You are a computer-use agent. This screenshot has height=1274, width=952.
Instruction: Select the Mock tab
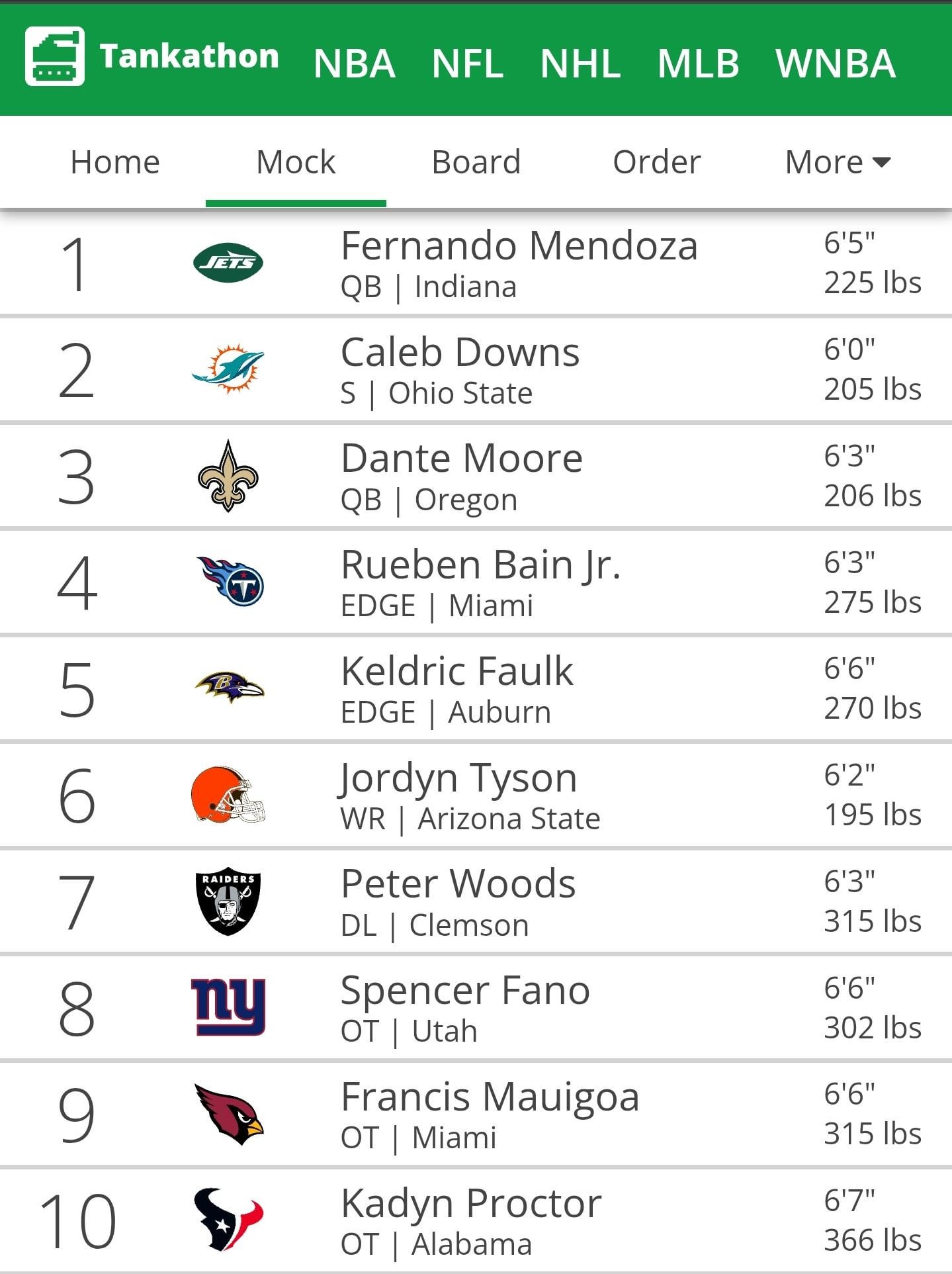click(x=296, y=162)
